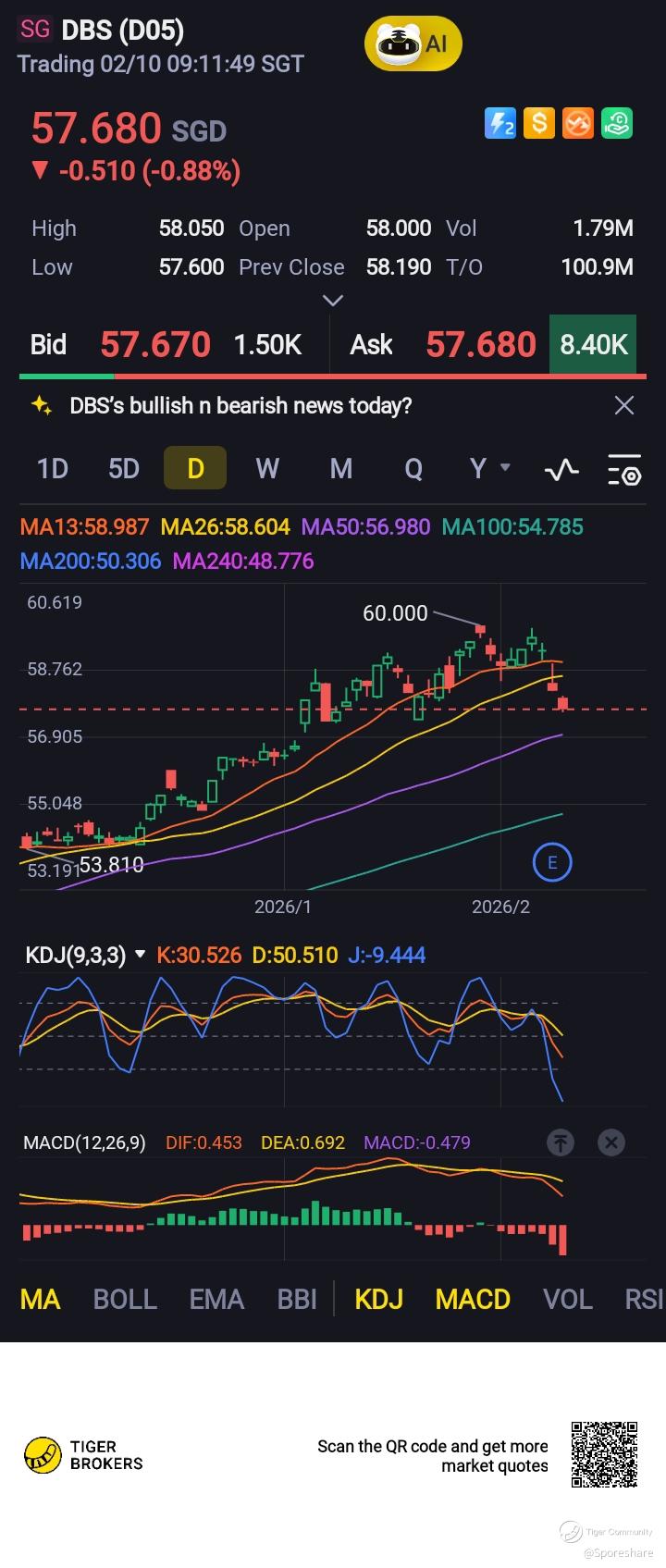This screenshot has width=666, height=1568.
Task: Move MACD panel to top
Action: tap(561, 1142)
